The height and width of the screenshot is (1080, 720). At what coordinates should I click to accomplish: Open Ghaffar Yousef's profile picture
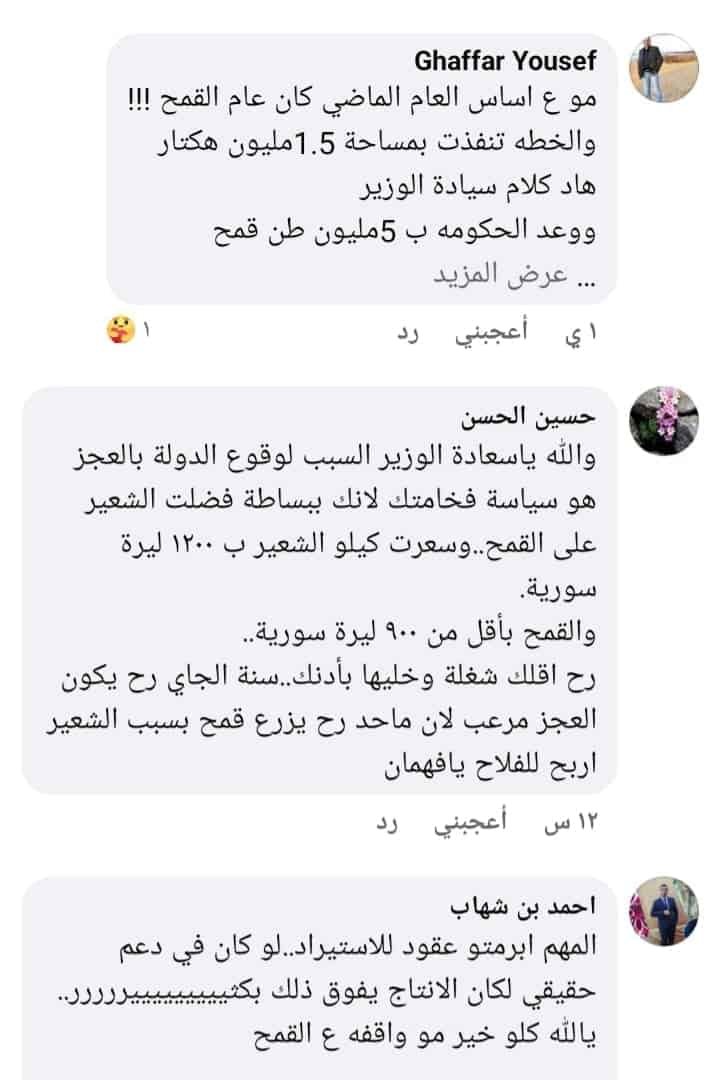pos(663,75)
